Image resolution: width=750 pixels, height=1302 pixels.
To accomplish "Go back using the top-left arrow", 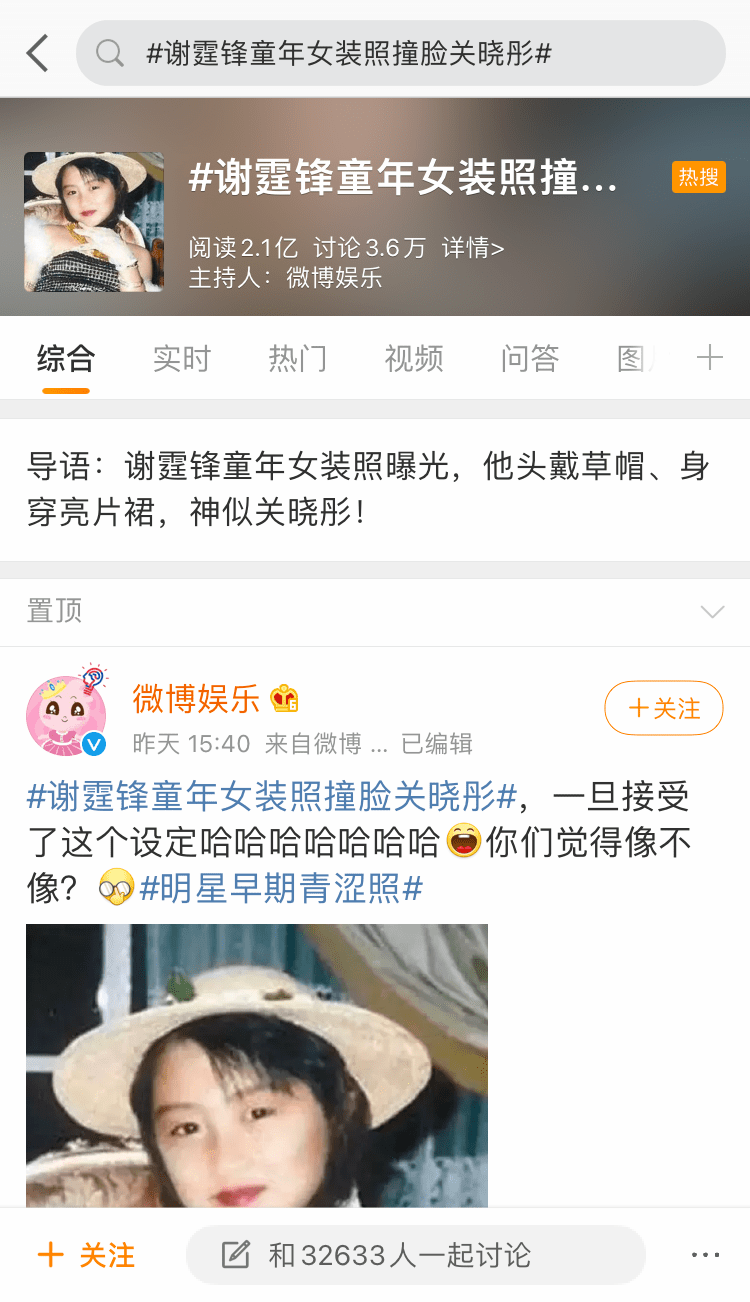I will click(38, 53).
